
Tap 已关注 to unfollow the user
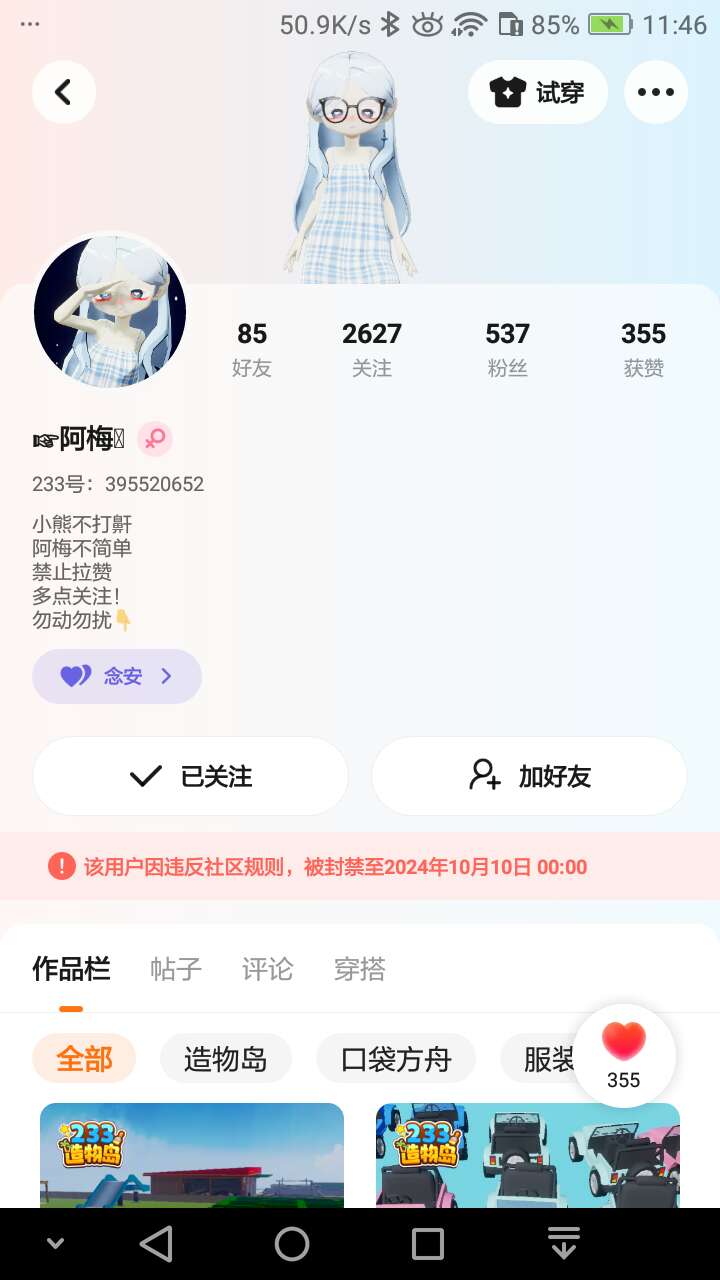tap(190, 776)
